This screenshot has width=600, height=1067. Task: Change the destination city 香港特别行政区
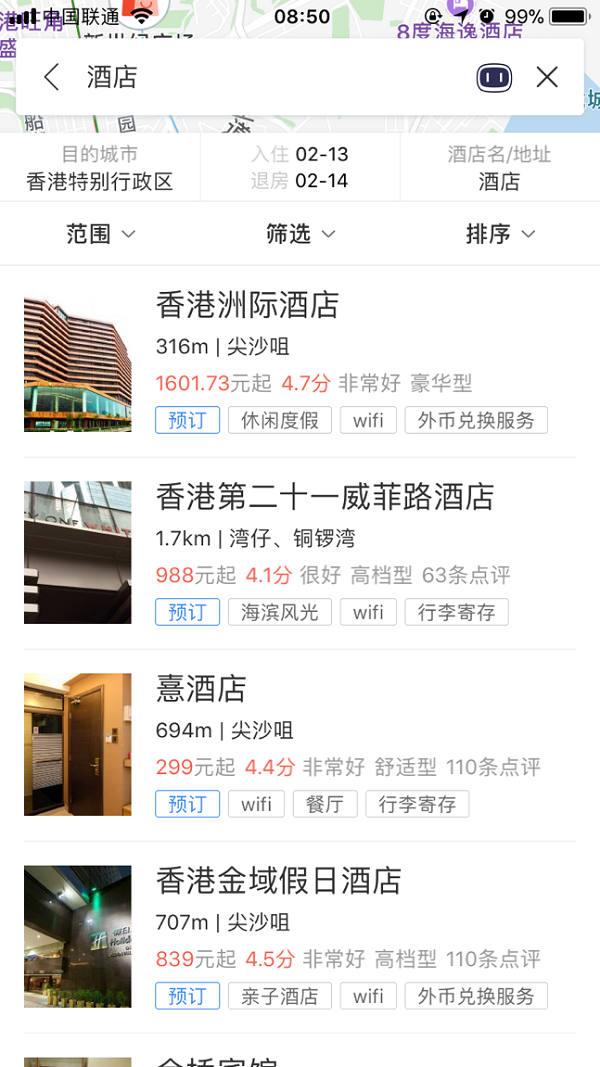100,168
